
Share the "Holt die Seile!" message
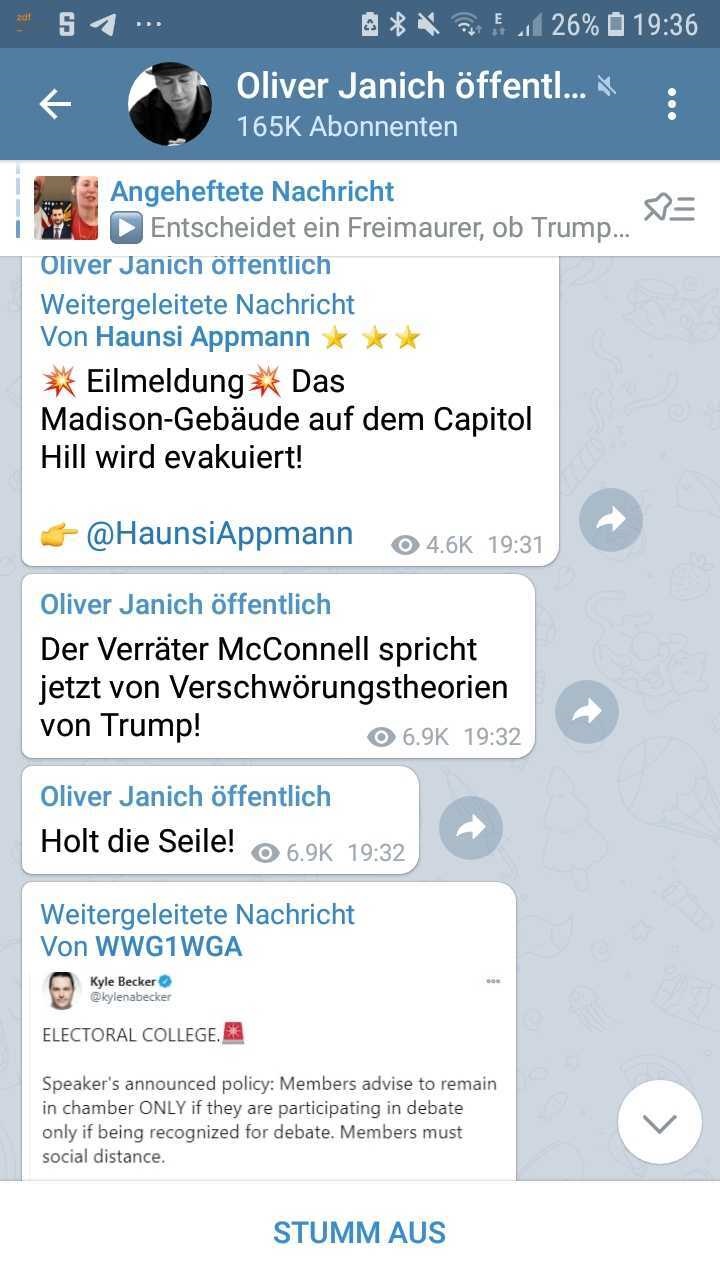click(x=471, y=827)
